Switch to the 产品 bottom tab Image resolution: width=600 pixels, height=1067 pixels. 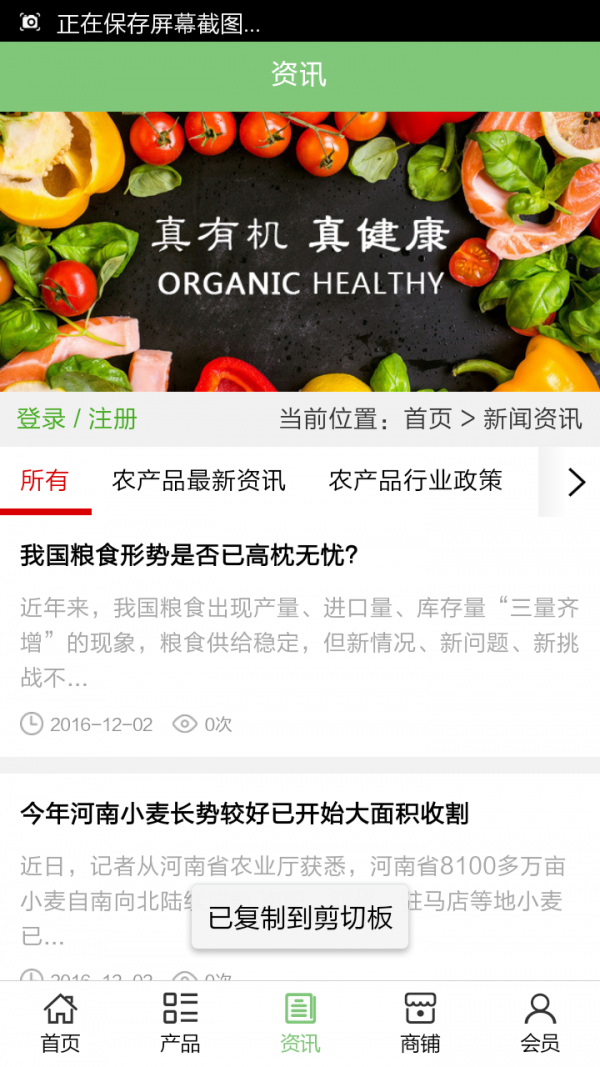tap(180, 1023)
